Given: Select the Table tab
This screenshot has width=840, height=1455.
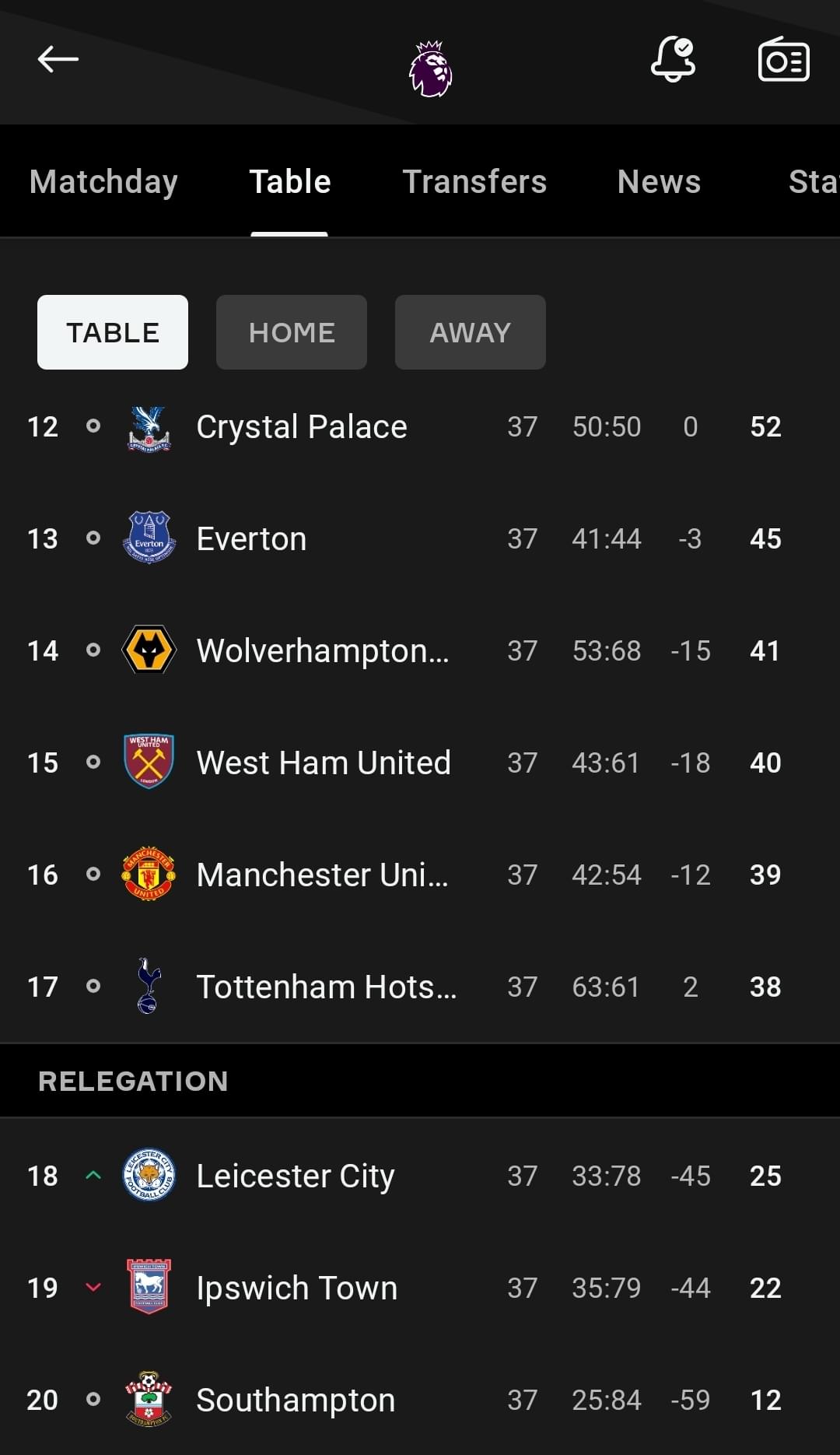Looking at the screenshot, I should 290,181.
